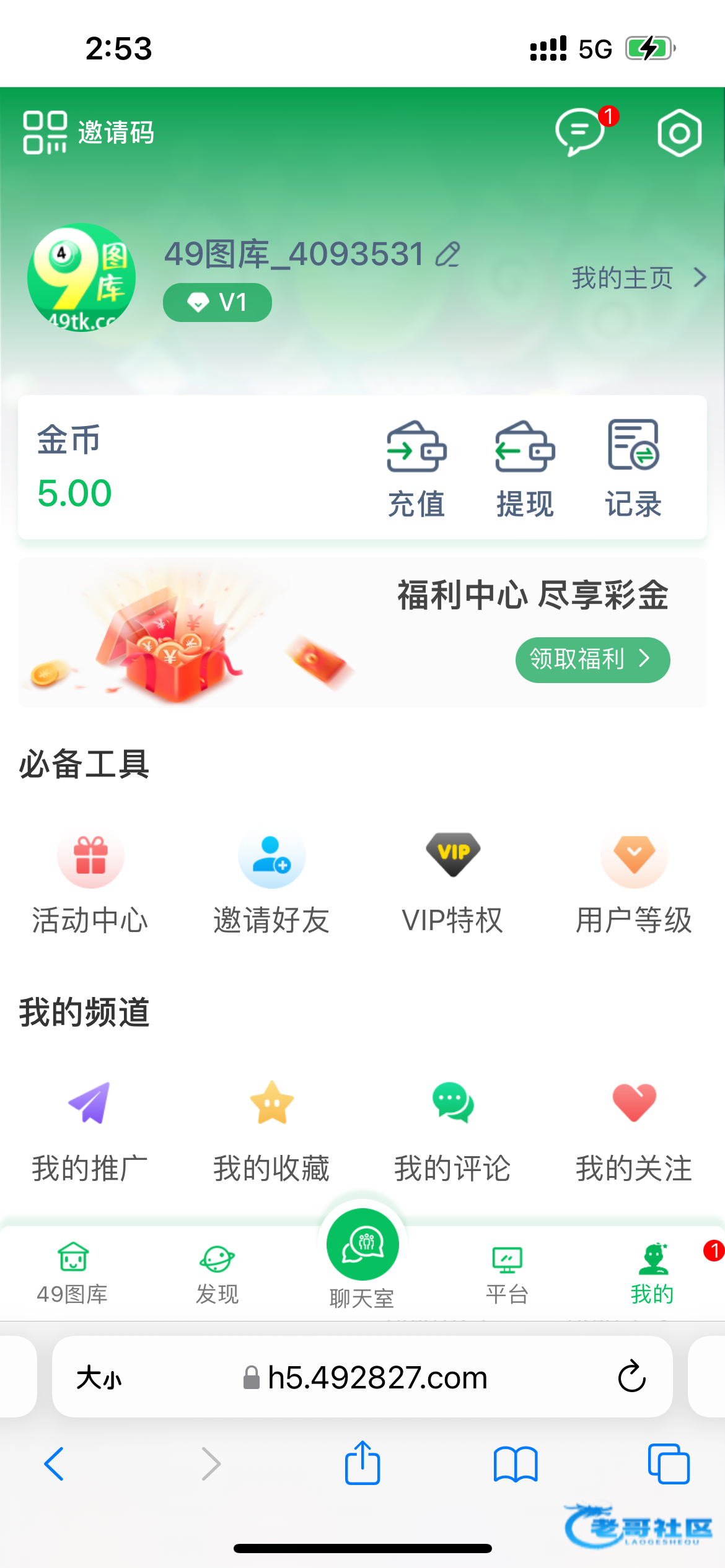This screenshot has width=725, height=1568.
Task: View the 记录 transaction records
Action: tap(633, 469)
